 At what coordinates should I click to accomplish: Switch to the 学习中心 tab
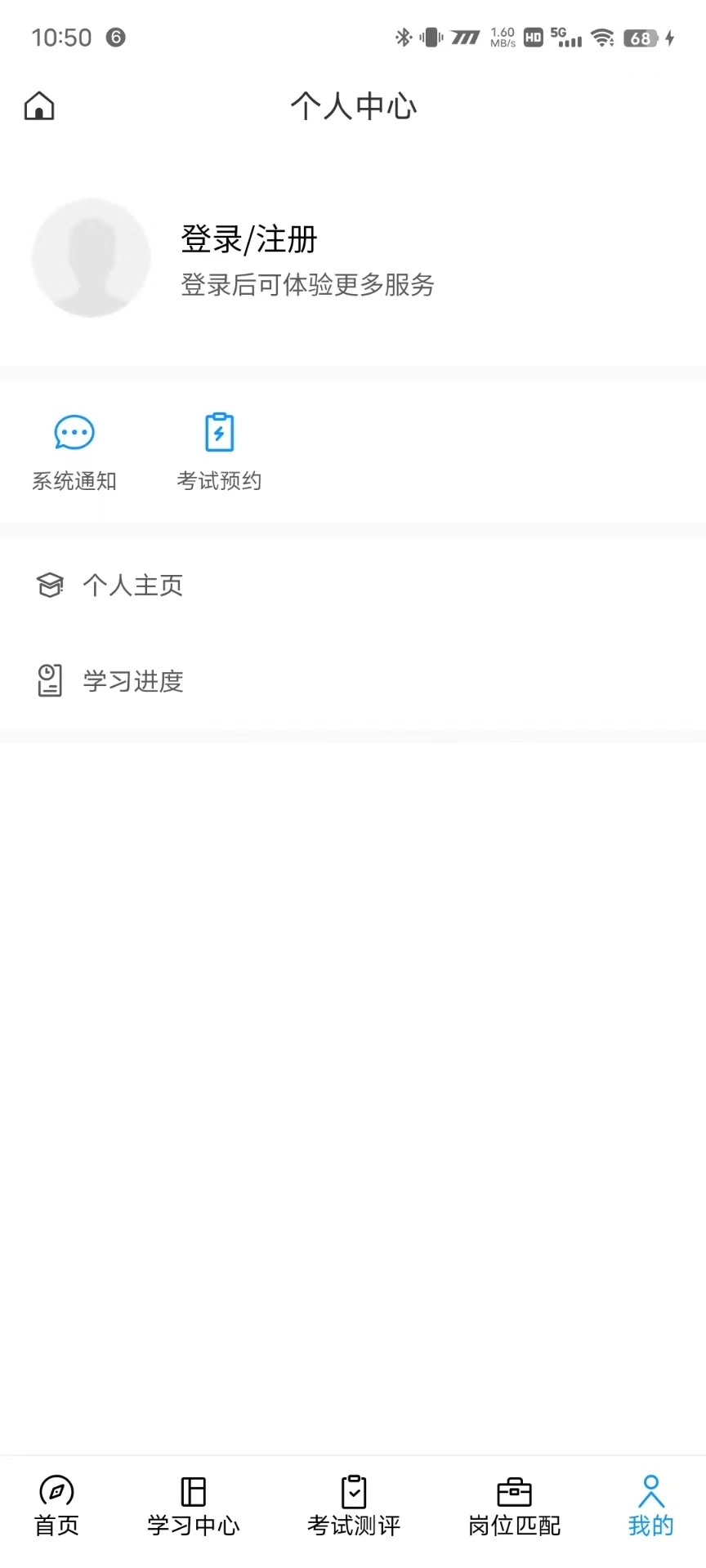pos(193,1507)
